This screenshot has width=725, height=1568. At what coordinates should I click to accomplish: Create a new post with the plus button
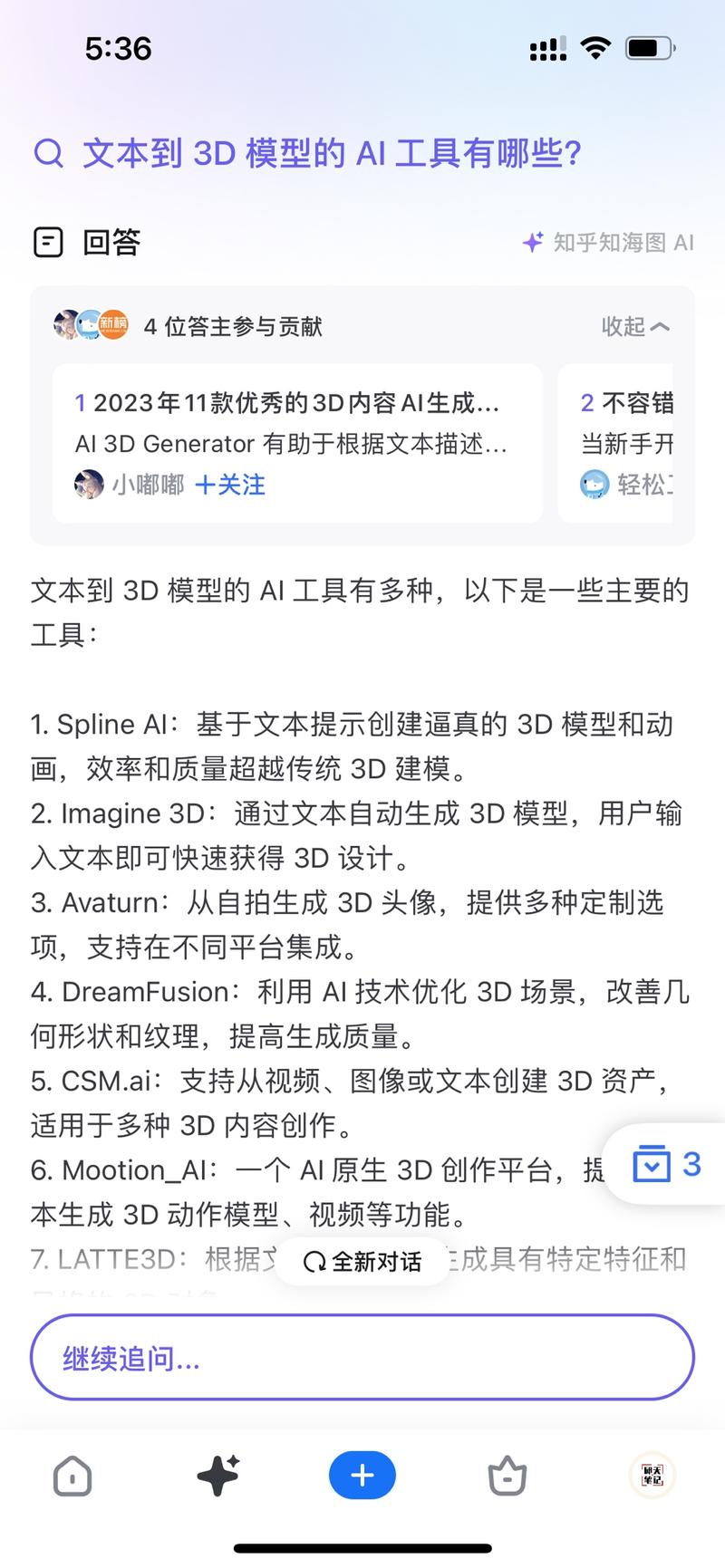362,1476
